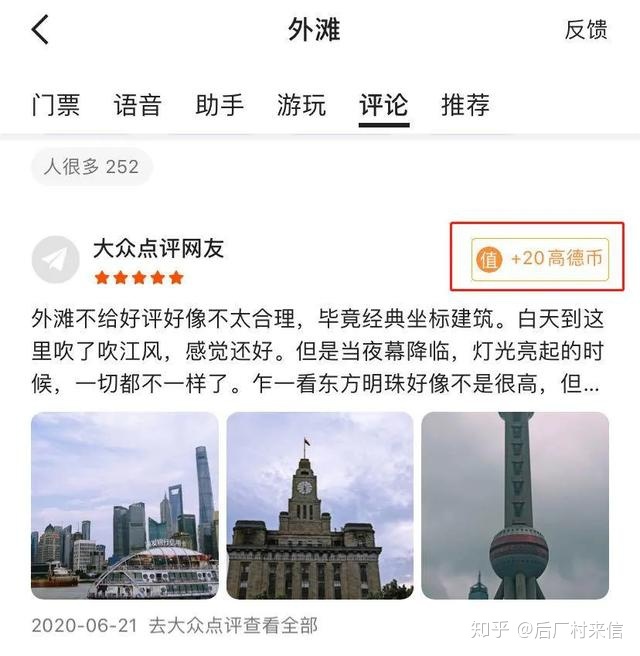Tap the +20高德币 reward badge
Screen dimensions: 640x656
coord(540,259)
